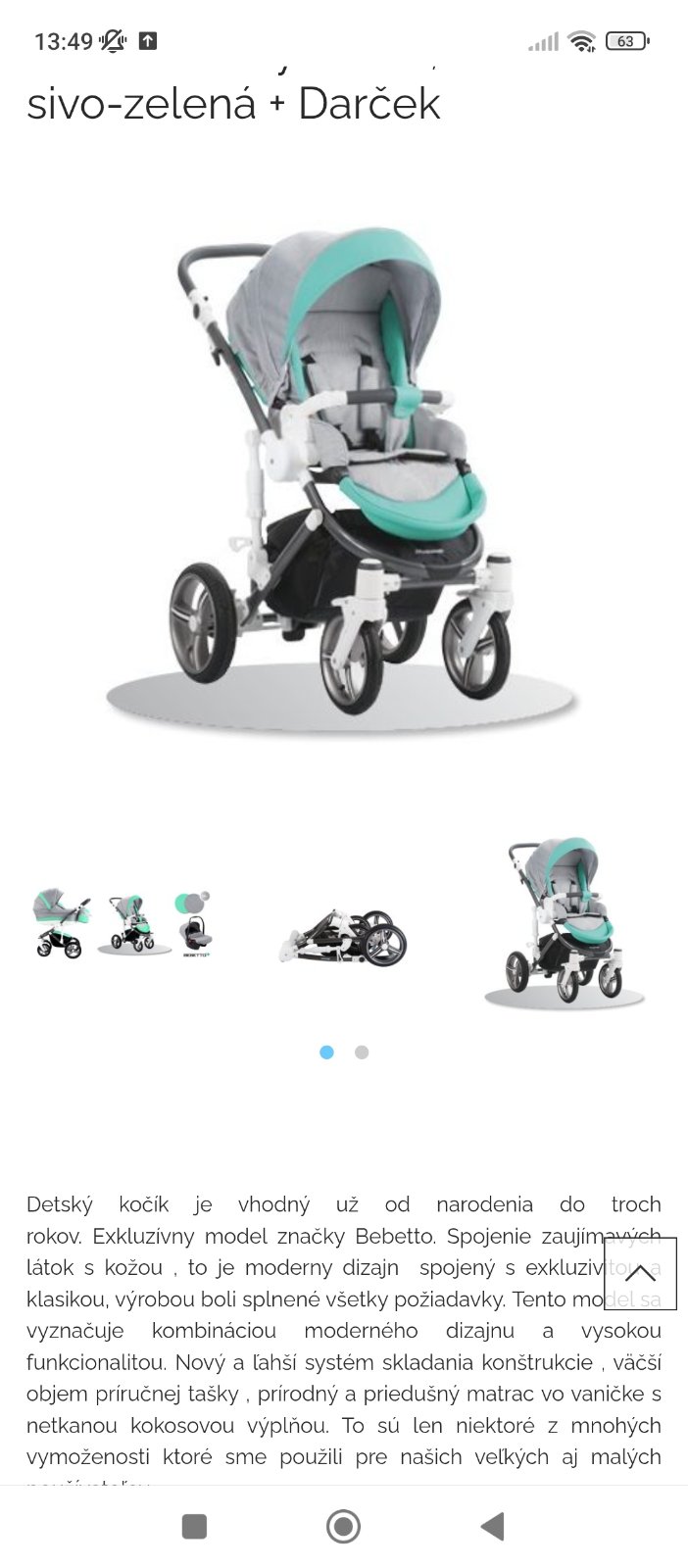Tap the scroll-to-top arrow button

[x=640, y=1273]
